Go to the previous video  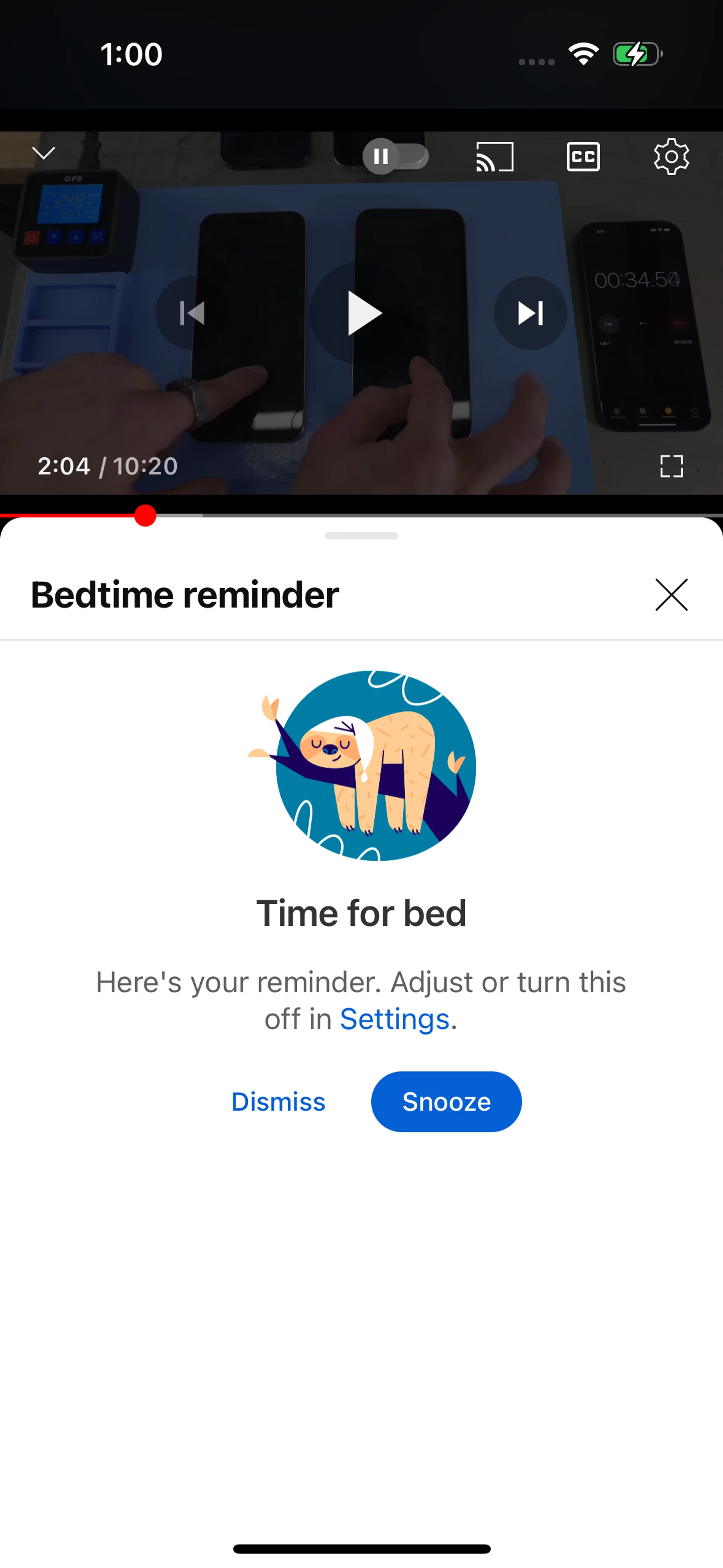pos(192,313)
